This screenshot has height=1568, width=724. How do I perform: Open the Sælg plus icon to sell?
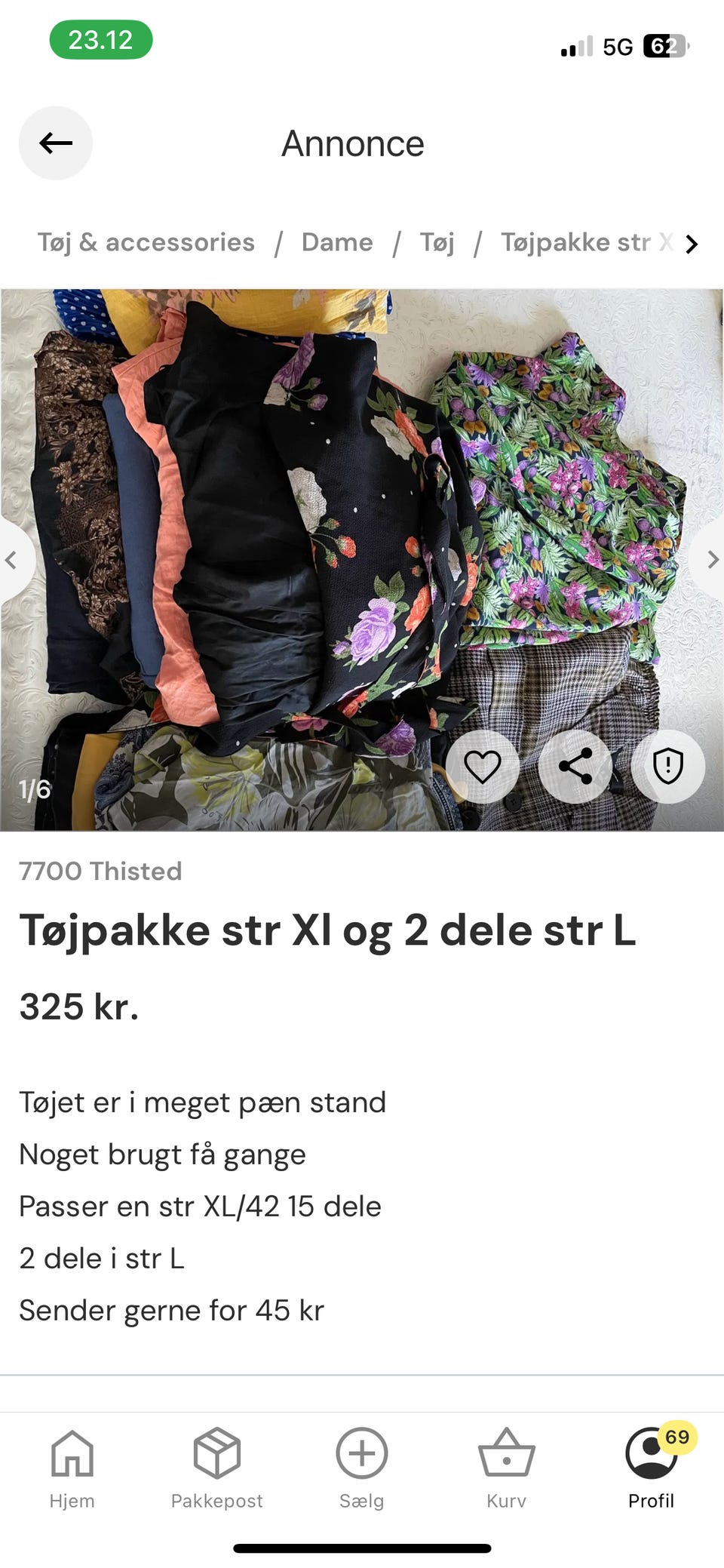click(x=361, y=1453)
